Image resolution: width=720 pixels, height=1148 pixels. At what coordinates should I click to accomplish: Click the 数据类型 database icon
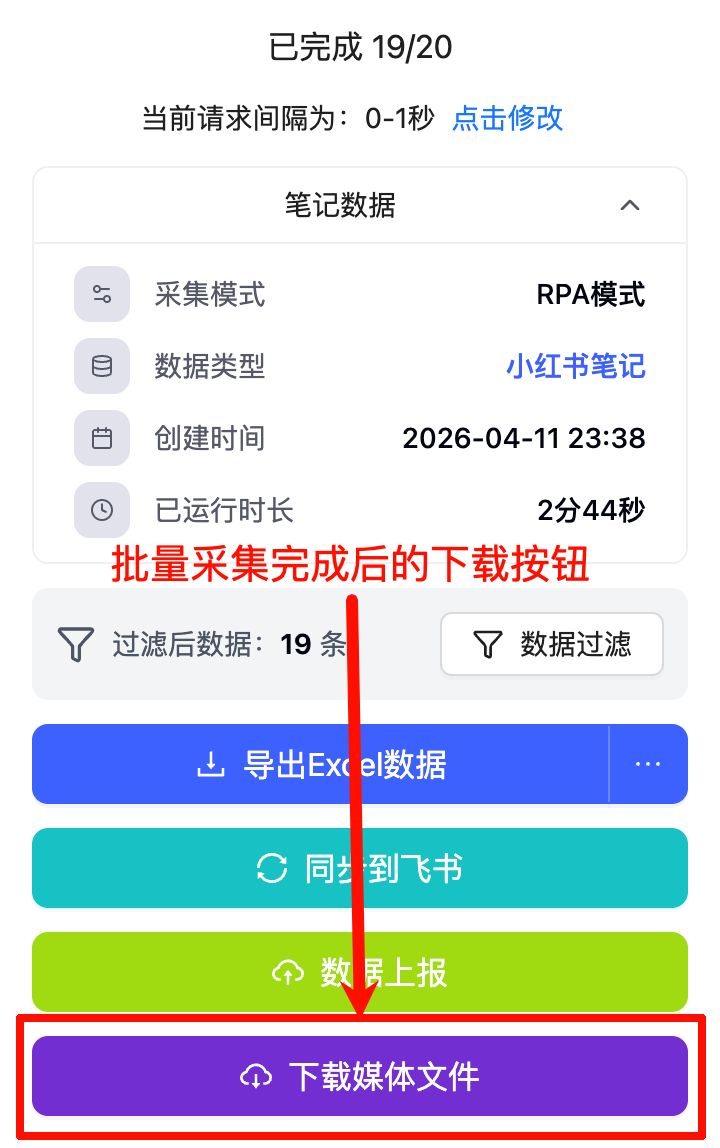click(x=101, y=367)
